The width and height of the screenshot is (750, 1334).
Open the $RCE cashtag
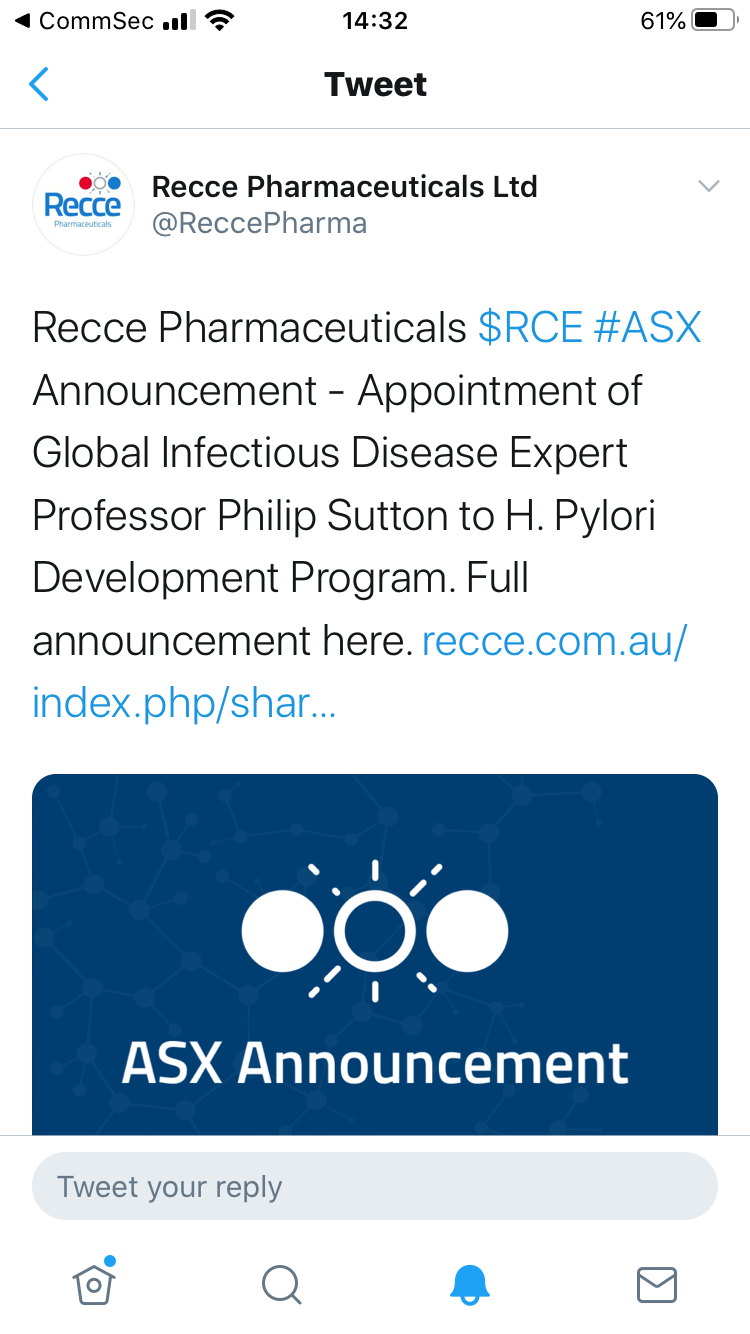[530, 327]
